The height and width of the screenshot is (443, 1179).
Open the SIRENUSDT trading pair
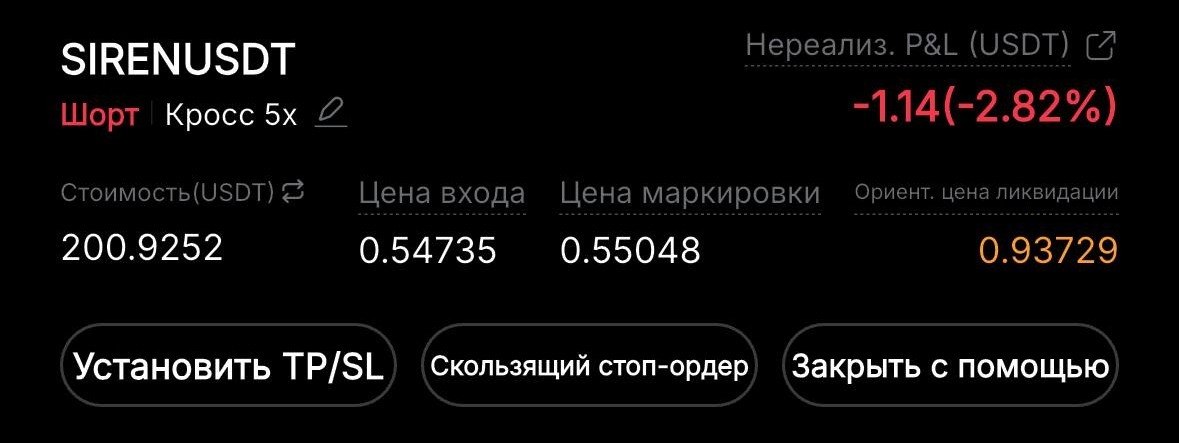178,61
